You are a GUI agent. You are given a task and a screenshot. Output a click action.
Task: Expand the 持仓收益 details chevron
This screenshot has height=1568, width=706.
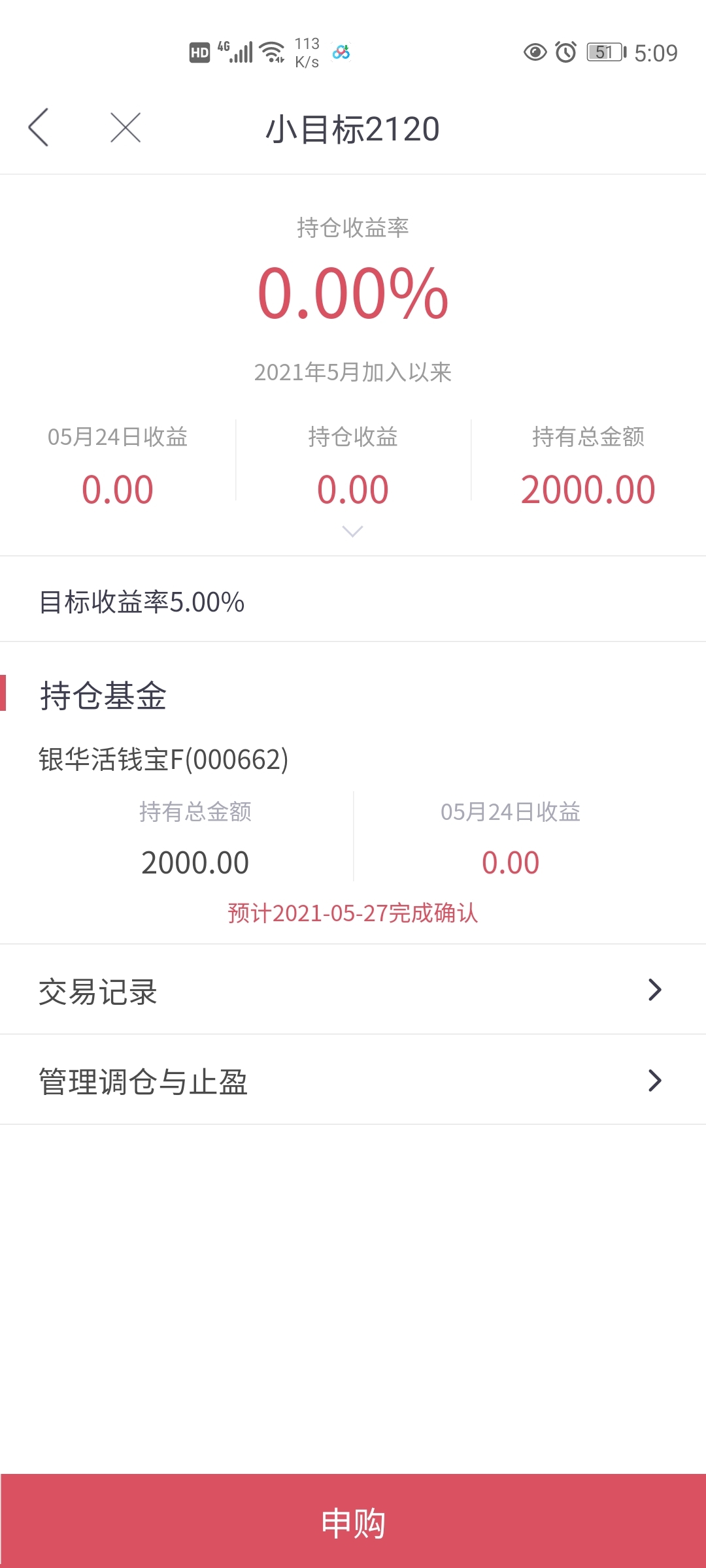[x=352, y=532]
